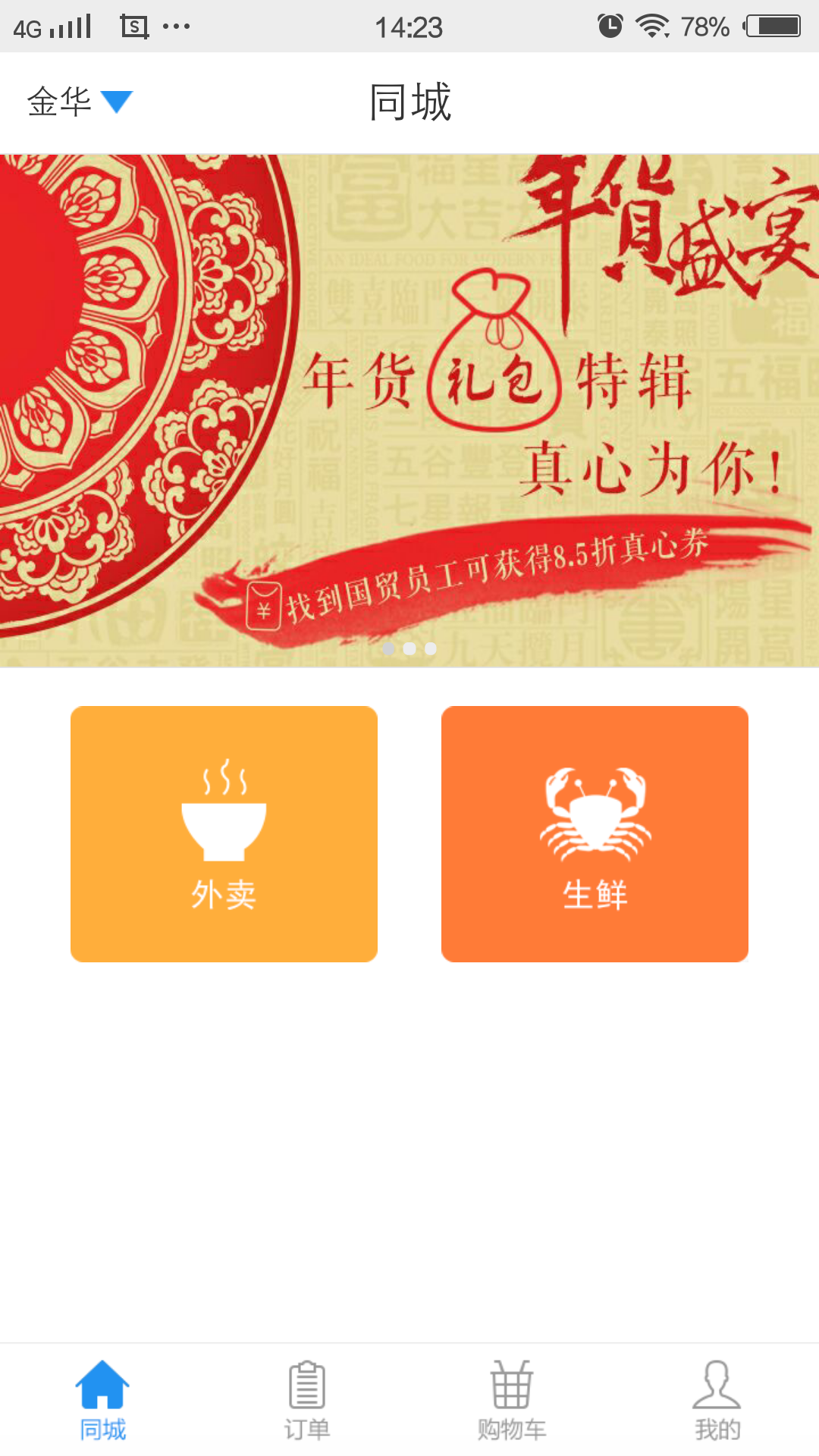Open the 金华 city dropdown

[x=80, y=102]
